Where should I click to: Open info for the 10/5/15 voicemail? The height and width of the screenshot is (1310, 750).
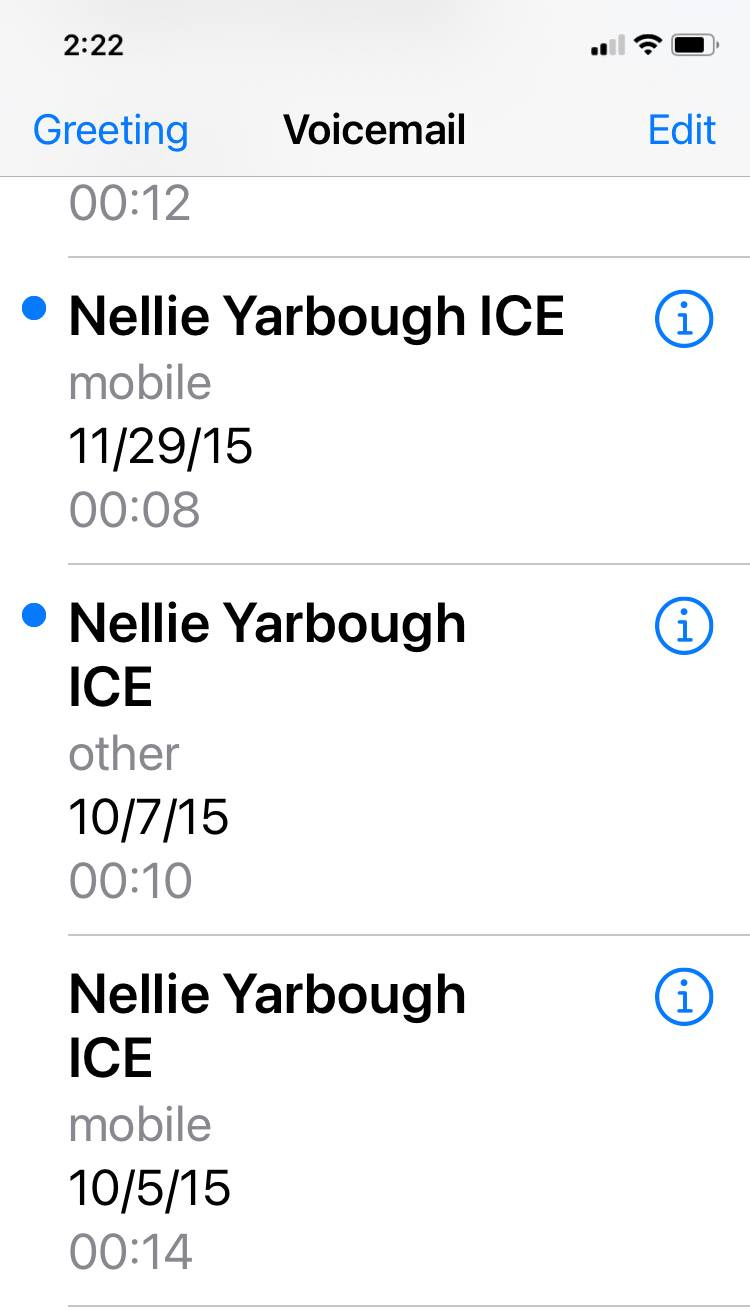(684, 997)
